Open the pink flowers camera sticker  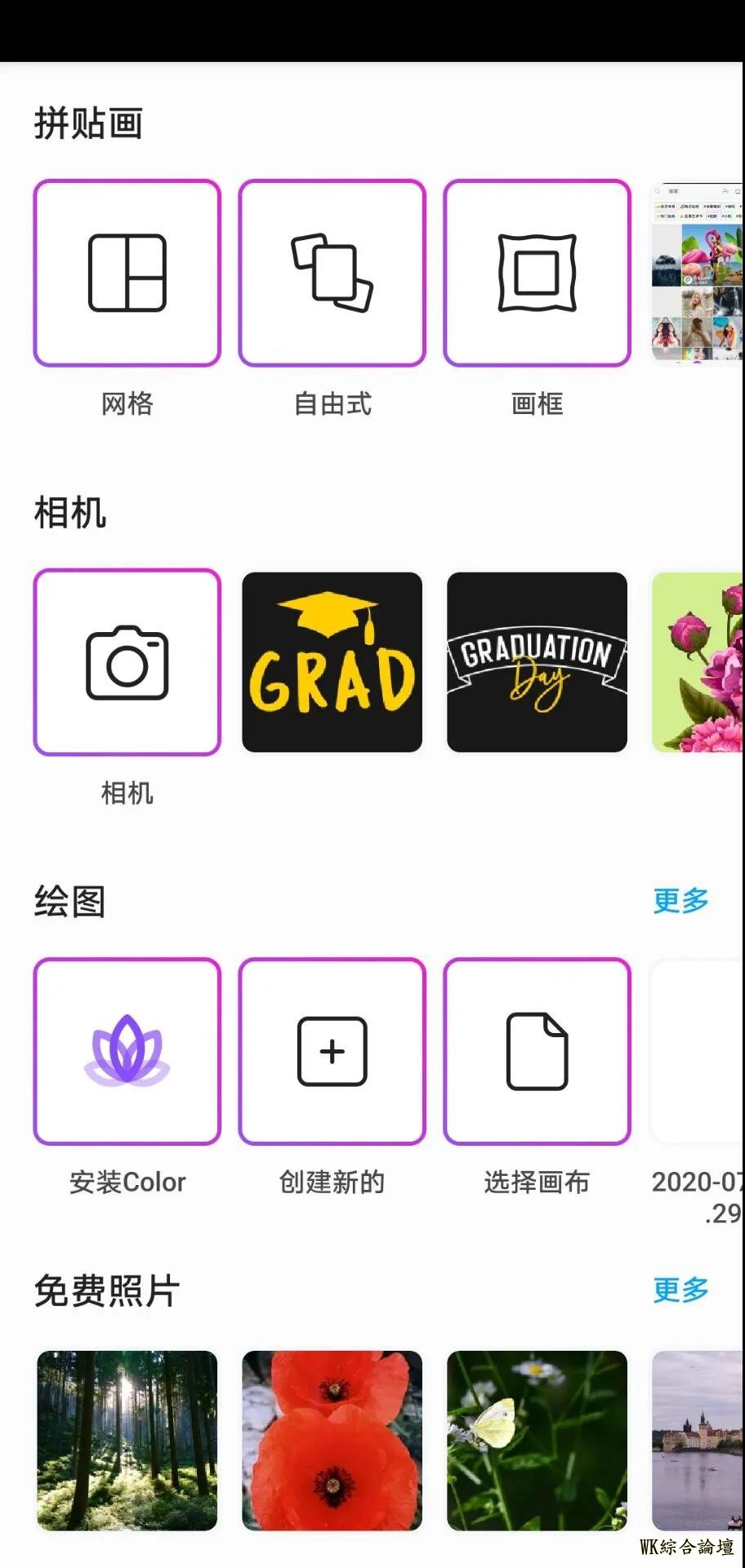698,662
